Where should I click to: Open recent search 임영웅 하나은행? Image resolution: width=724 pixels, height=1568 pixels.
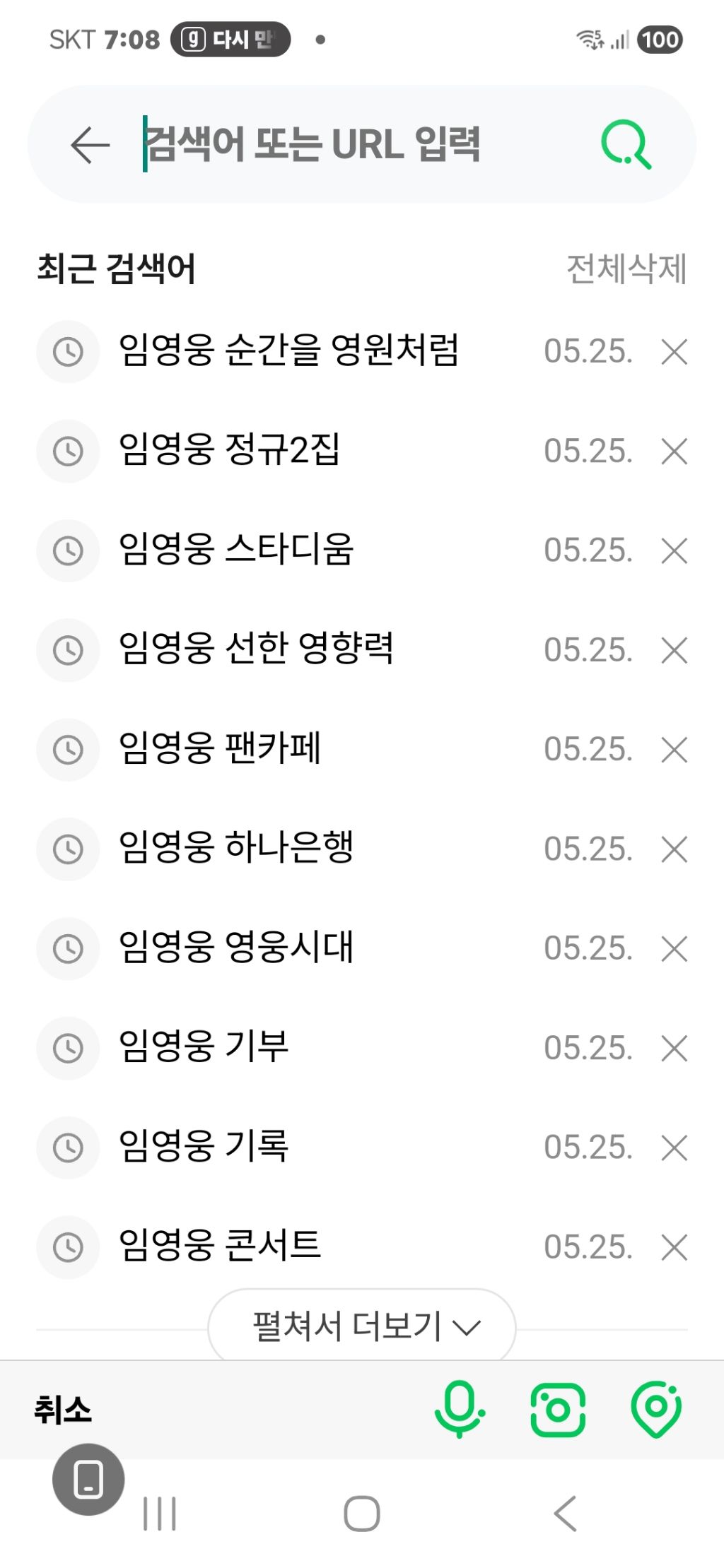tap(236, 848)
